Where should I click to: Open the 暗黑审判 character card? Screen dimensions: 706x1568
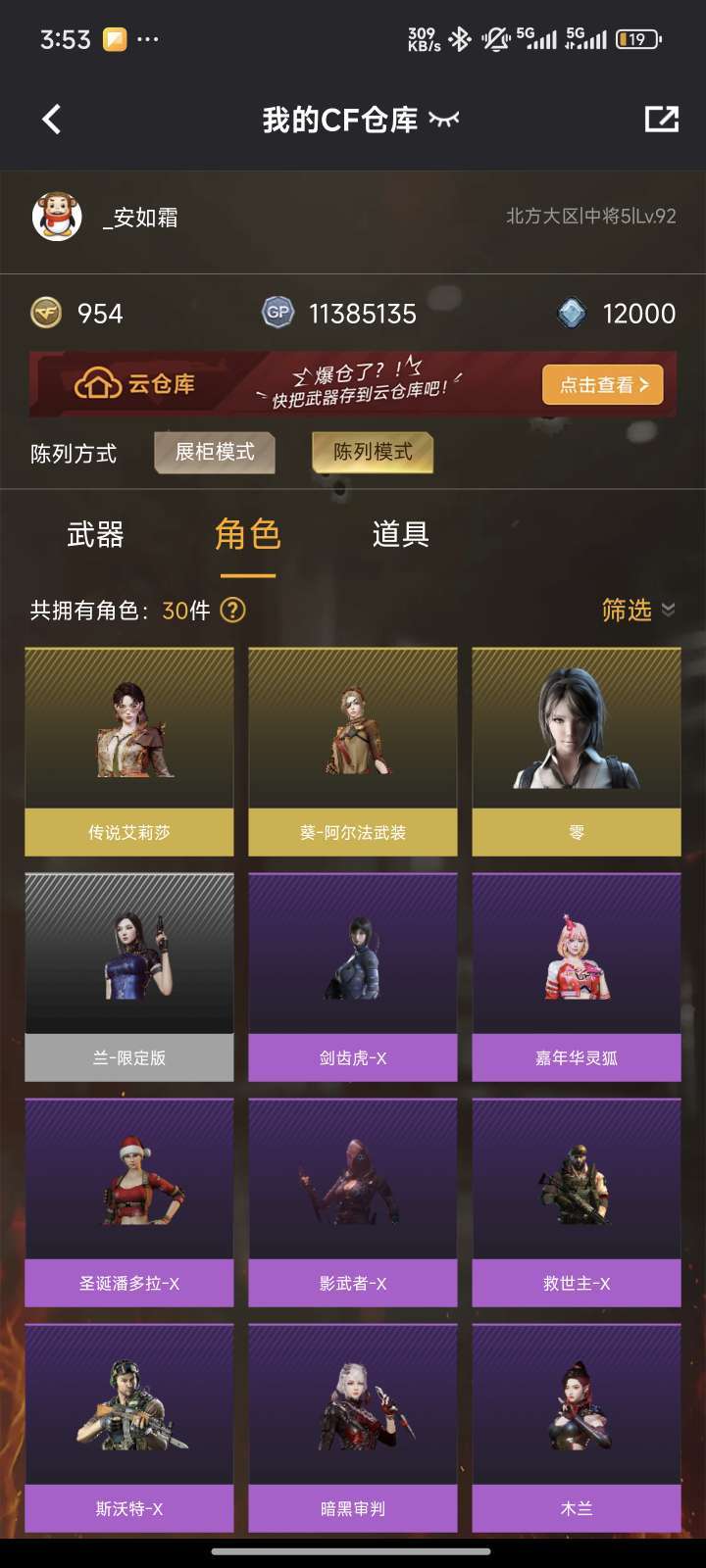click(353, 1428)
